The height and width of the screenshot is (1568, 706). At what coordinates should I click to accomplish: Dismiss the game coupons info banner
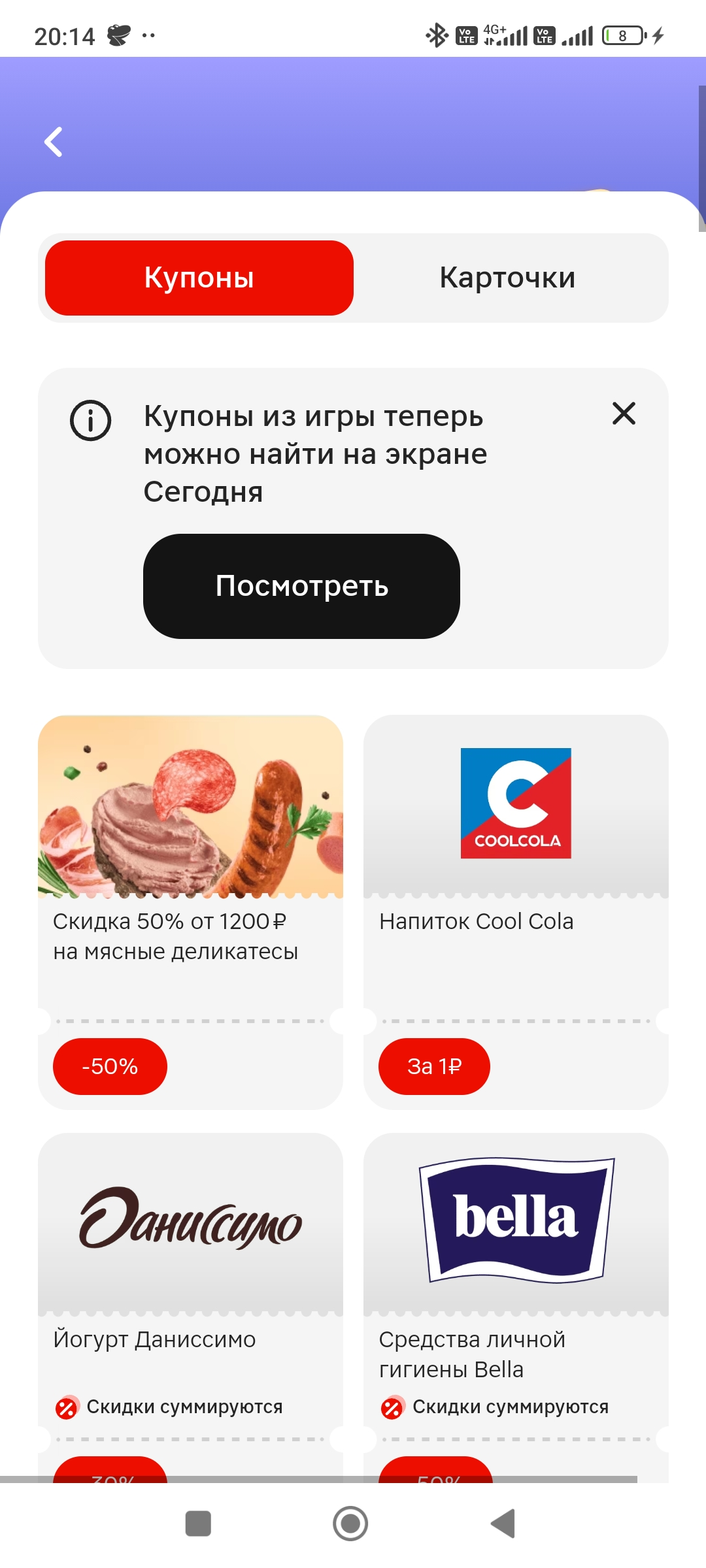(624, 414)
